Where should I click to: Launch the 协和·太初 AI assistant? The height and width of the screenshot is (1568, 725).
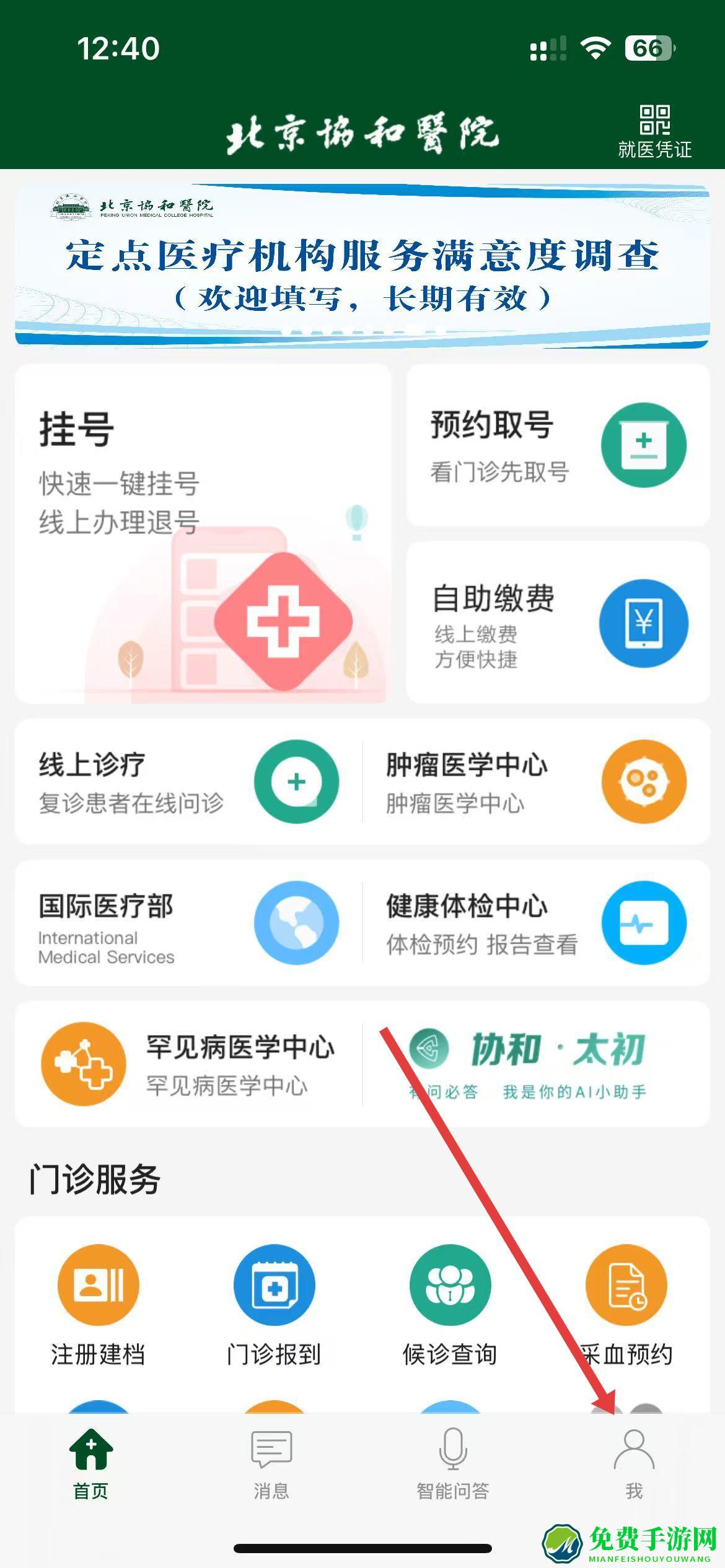pyautogui.click(x=536, y=1064)
